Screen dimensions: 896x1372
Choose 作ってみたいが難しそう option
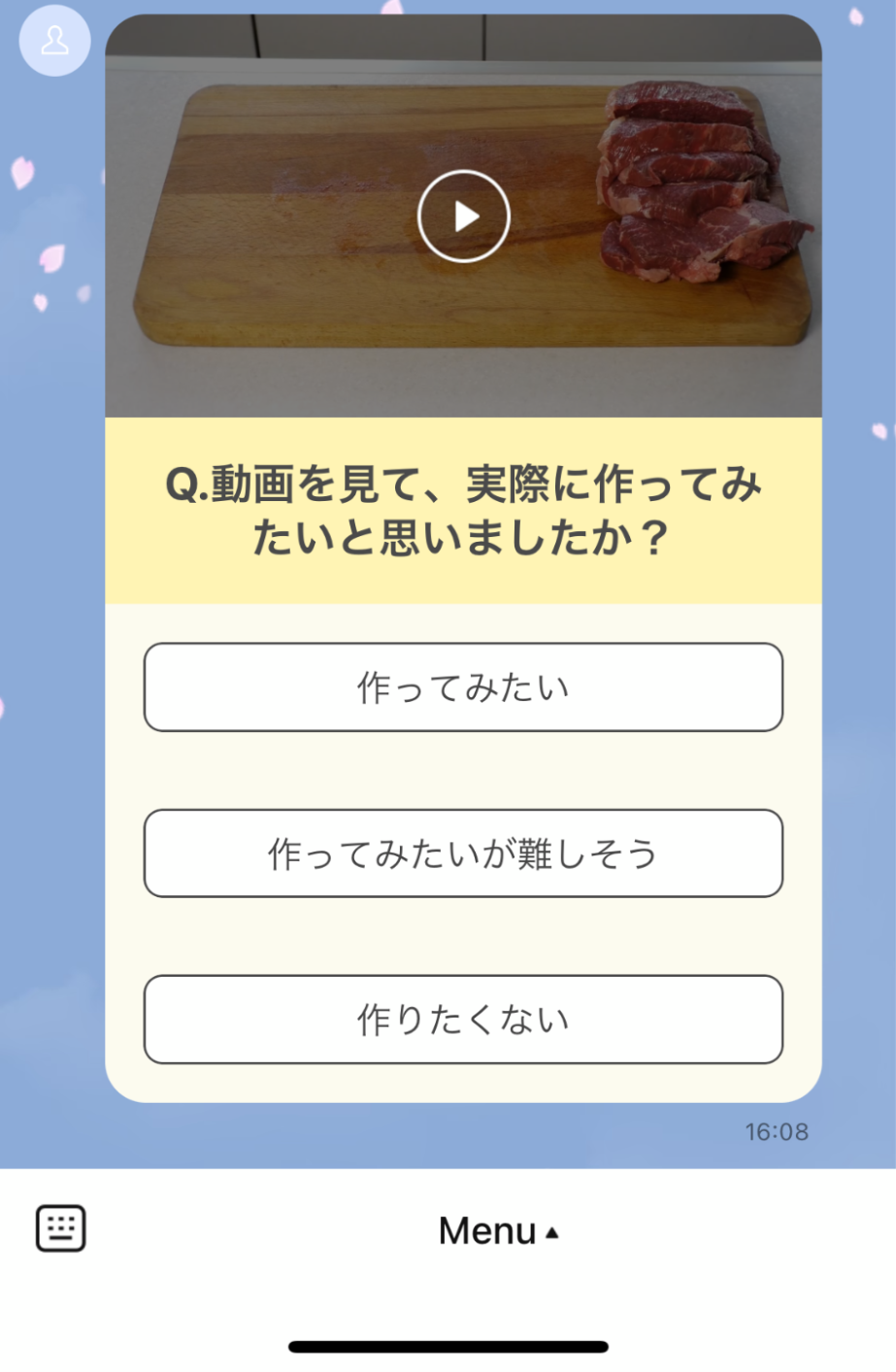[x=463, y=853]
